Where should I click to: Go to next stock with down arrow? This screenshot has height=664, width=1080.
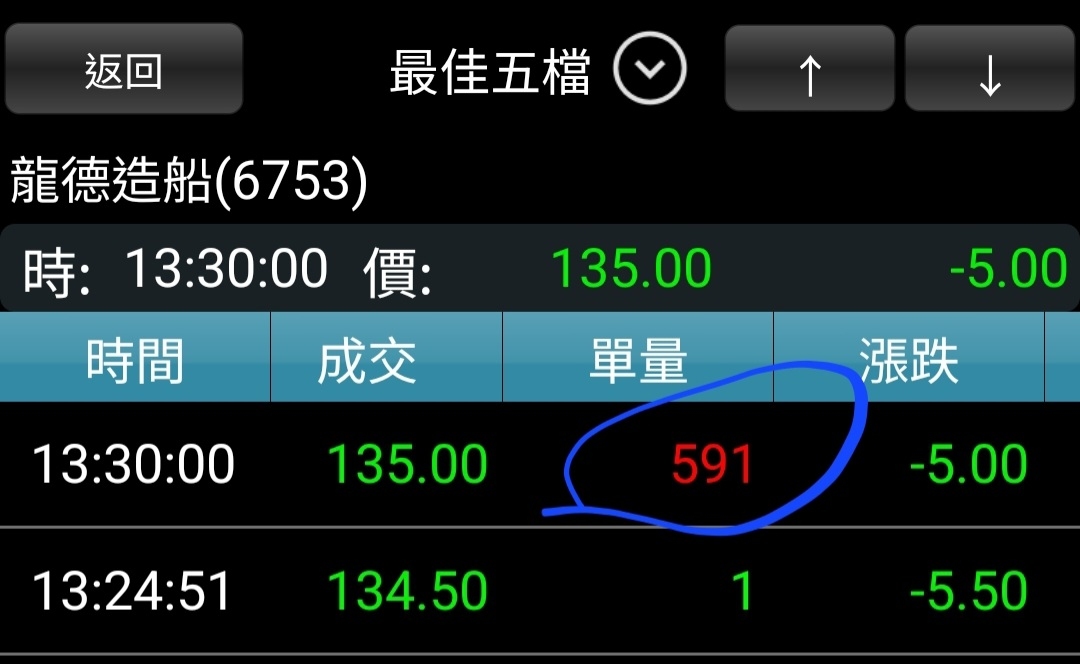coord(989,70)
